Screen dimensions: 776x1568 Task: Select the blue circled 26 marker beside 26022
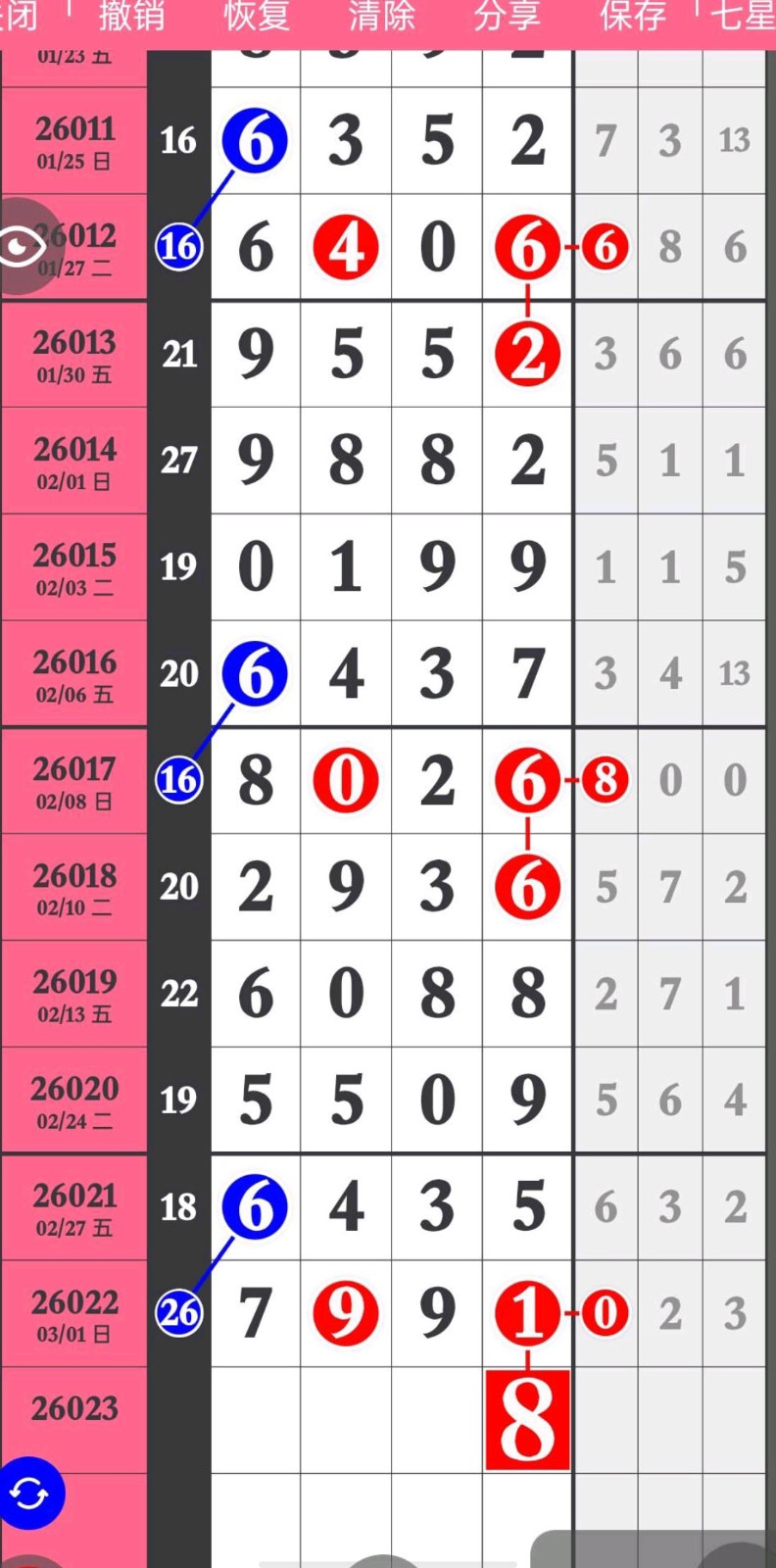tap(178, 1314)
